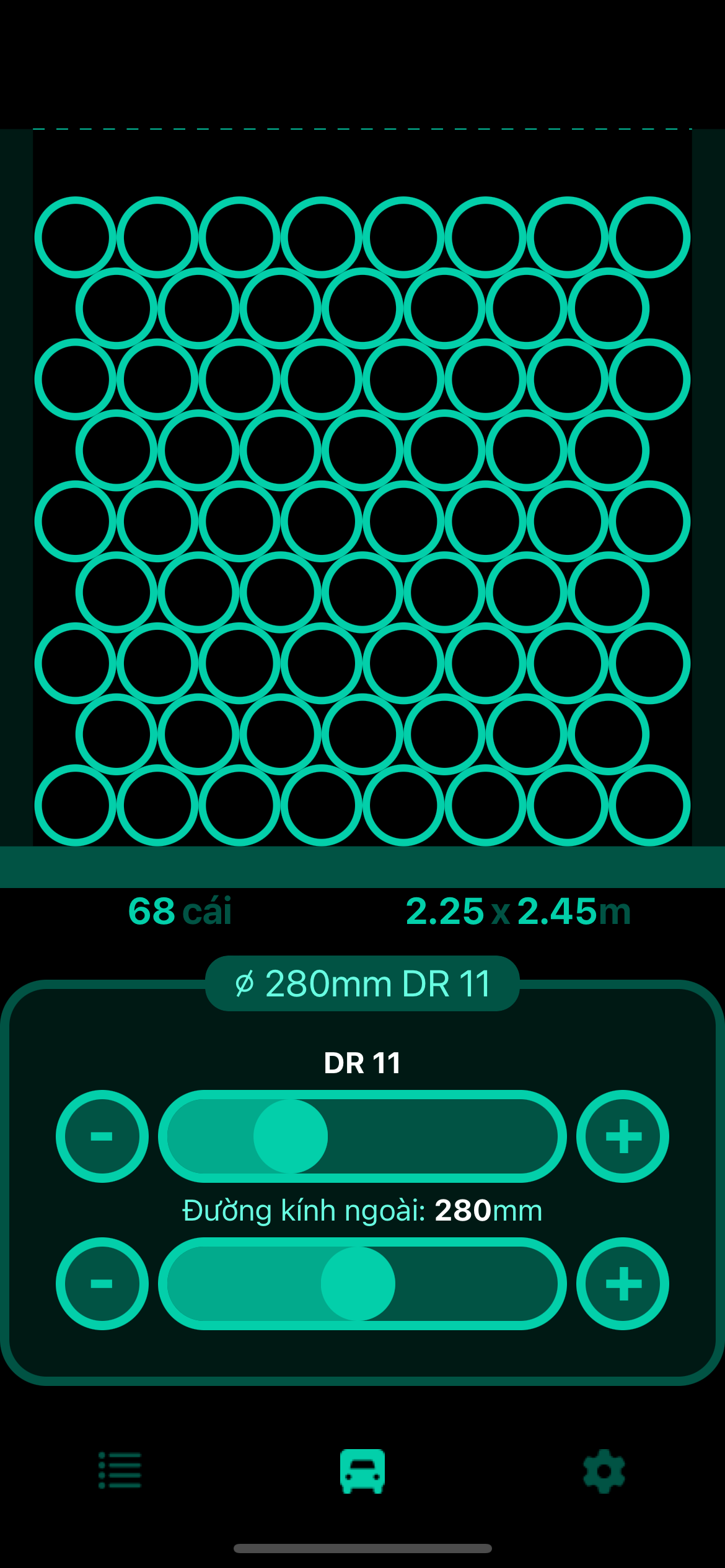Increase outer diameter with the plus button
Viewport: 725px width, 1568px height.
pos(623,1284)
